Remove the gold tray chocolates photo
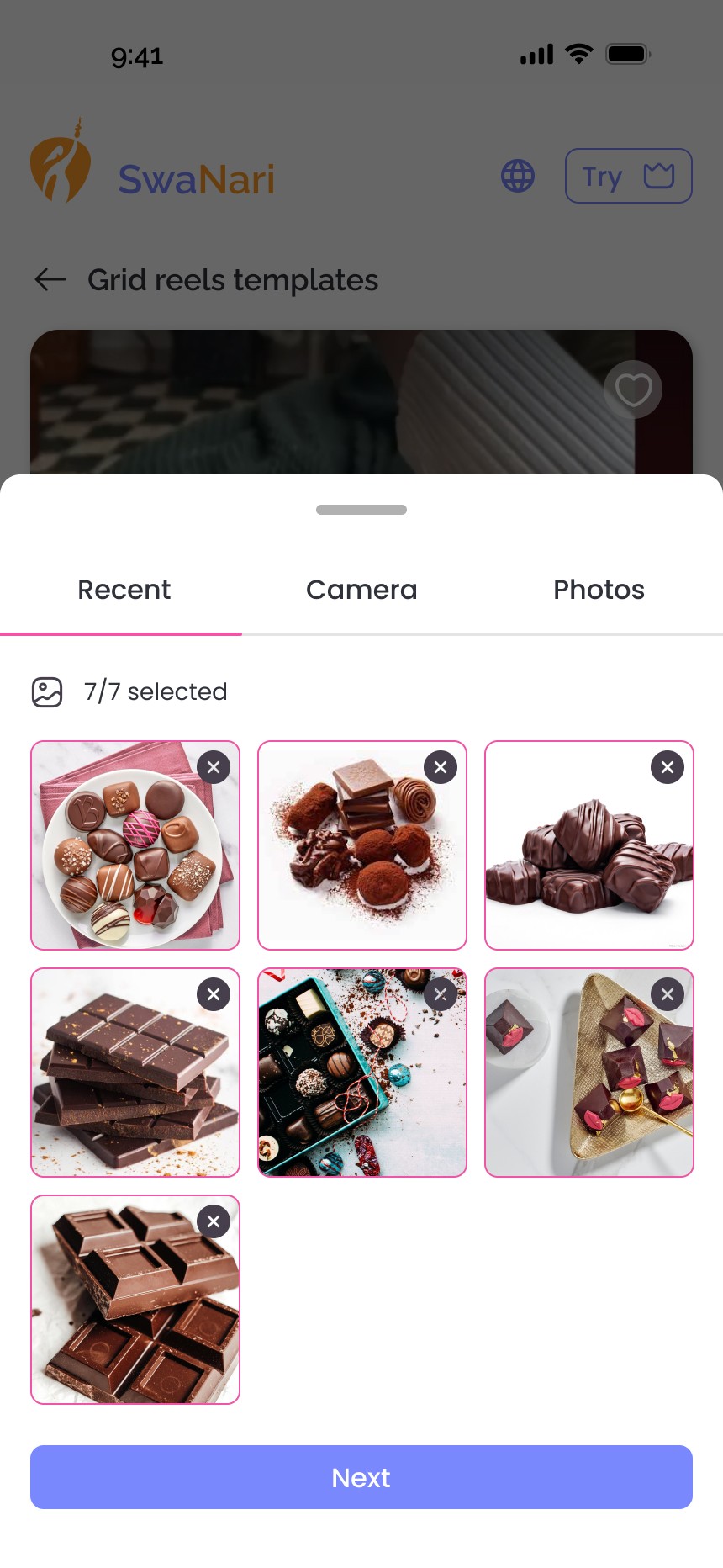 pyautogui.click(x=668, y=994)
